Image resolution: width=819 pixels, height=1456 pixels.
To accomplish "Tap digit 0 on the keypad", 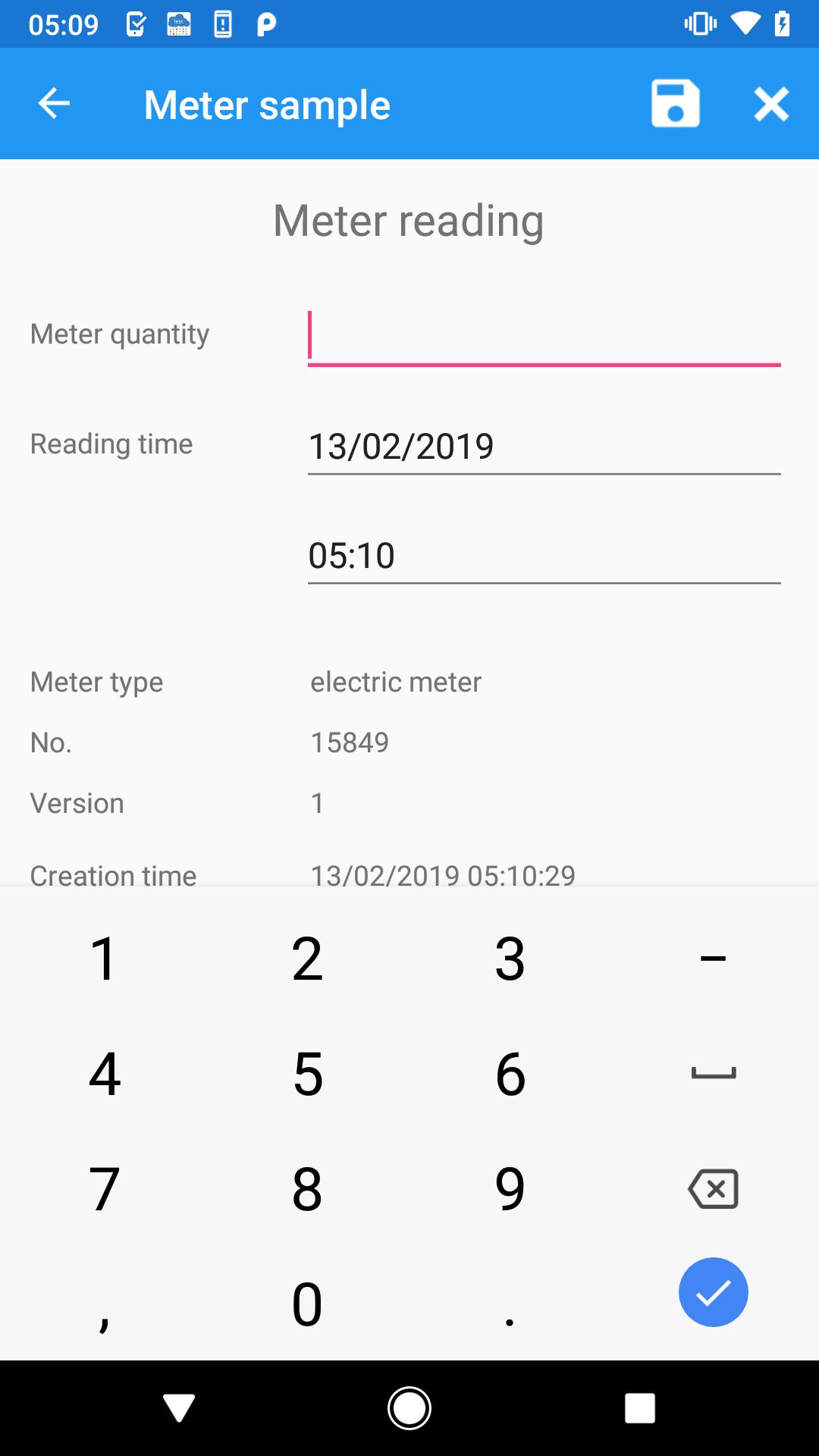I will point(307,1302).
